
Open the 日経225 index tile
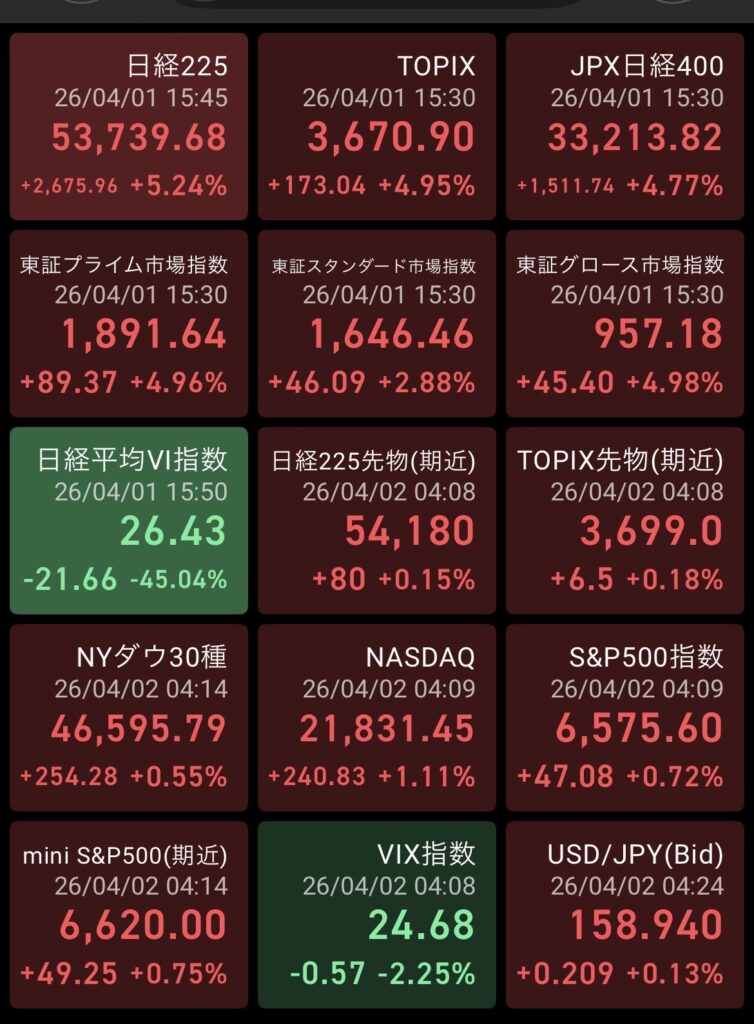[x=129, y=126]
